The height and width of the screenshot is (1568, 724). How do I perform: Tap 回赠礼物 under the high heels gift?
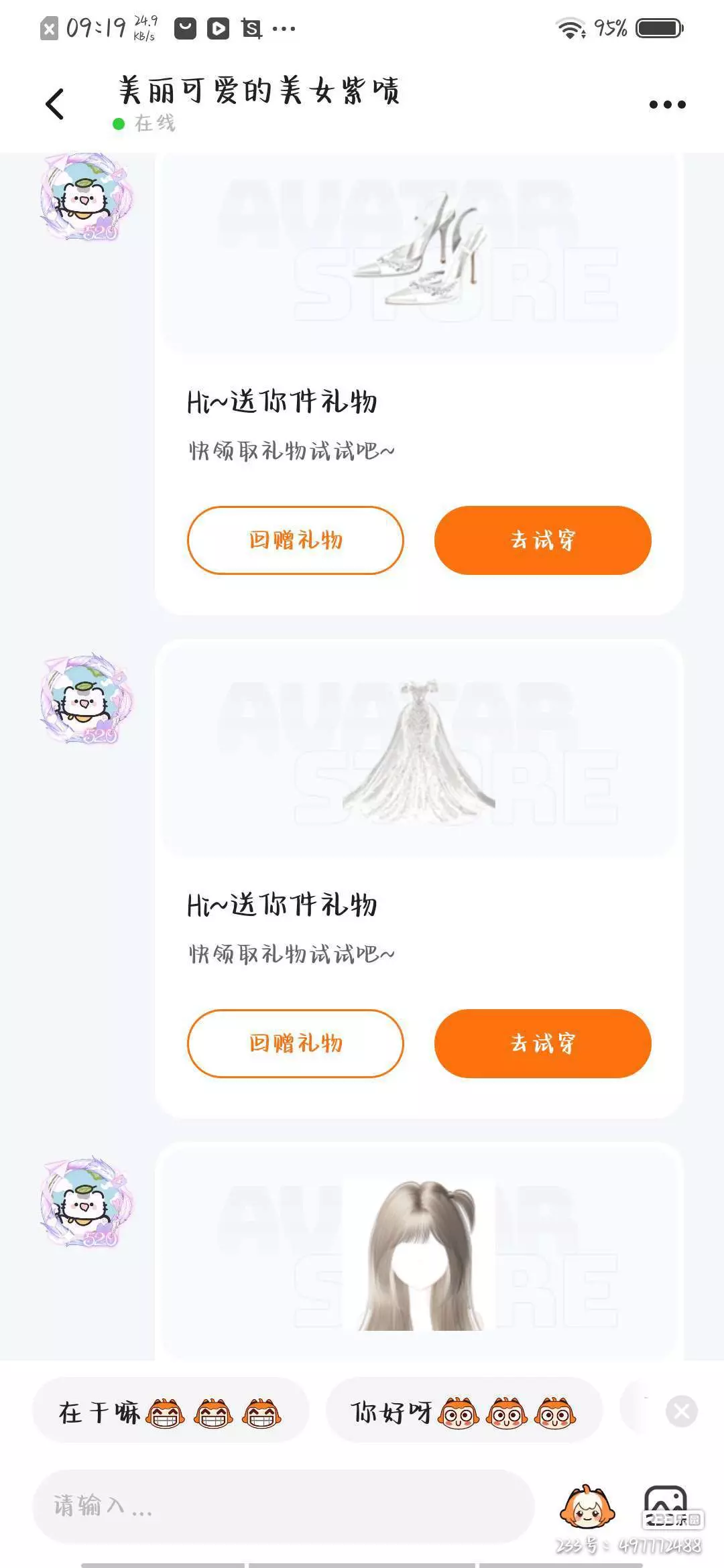296,540
